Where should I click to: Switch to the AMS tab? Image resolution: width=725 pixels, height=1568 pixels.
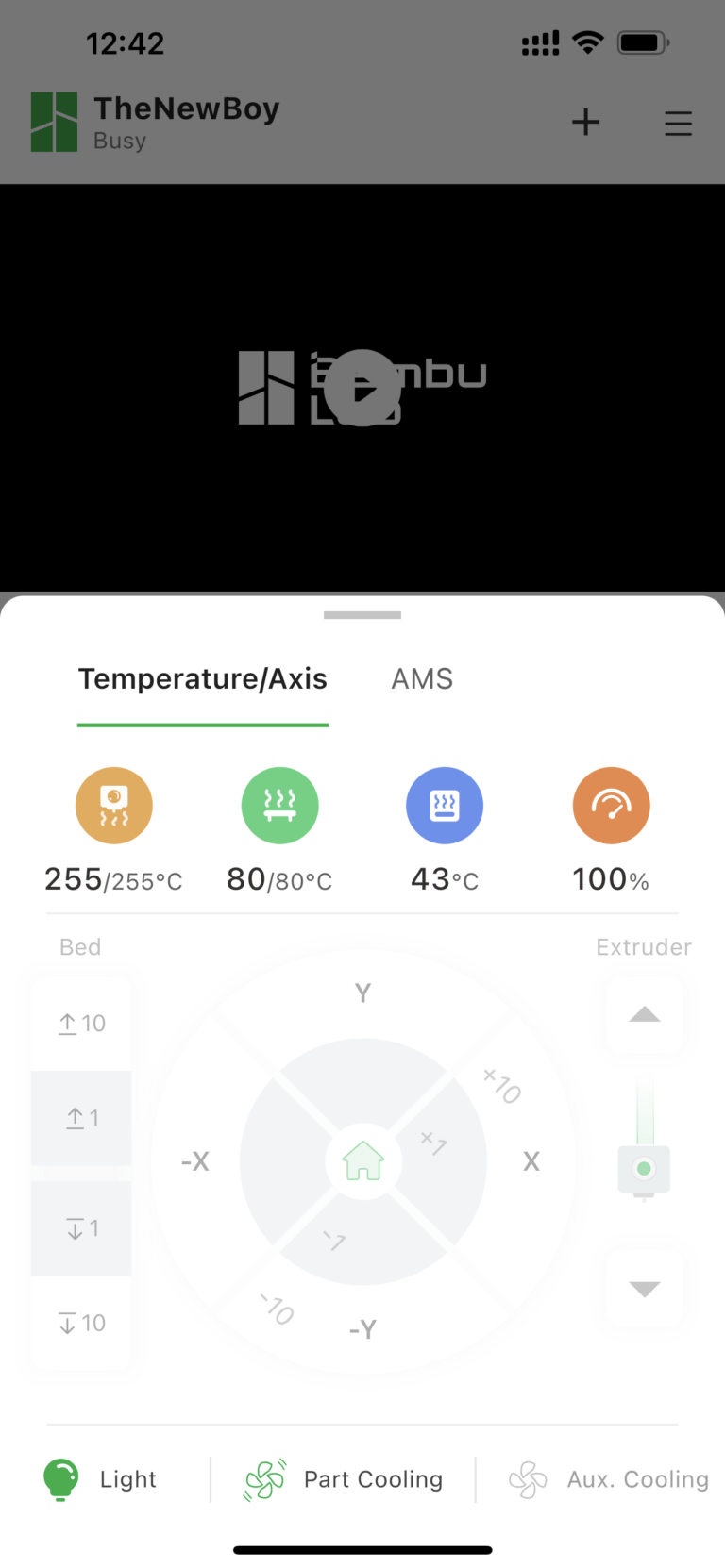422,679
